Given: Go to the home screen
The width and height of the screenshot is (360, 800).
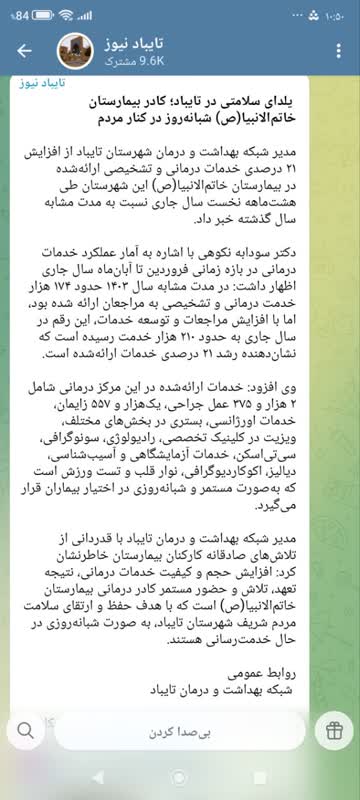Looking at the screenshot, I should point(179,777).
